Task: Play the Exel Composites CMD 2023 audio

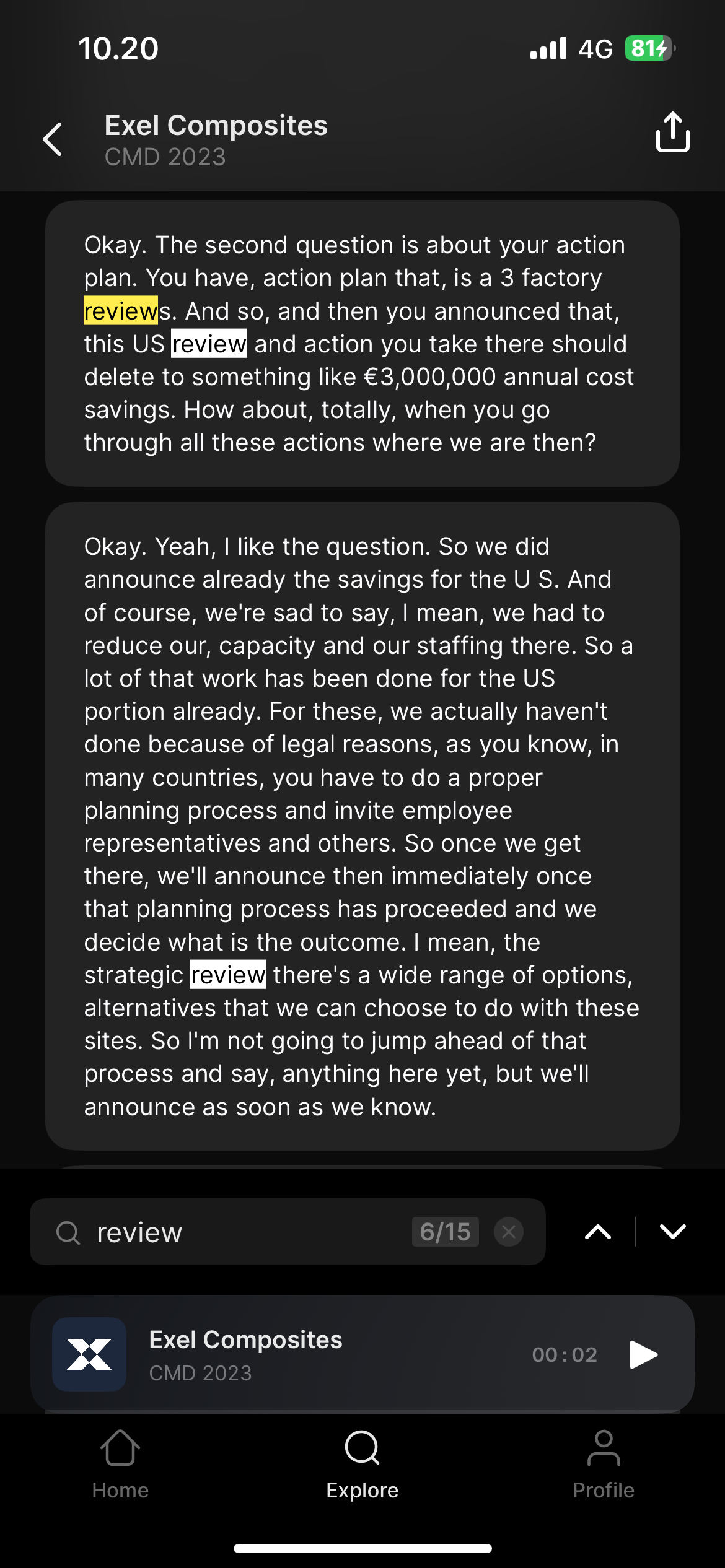Action: point(643,1354)
